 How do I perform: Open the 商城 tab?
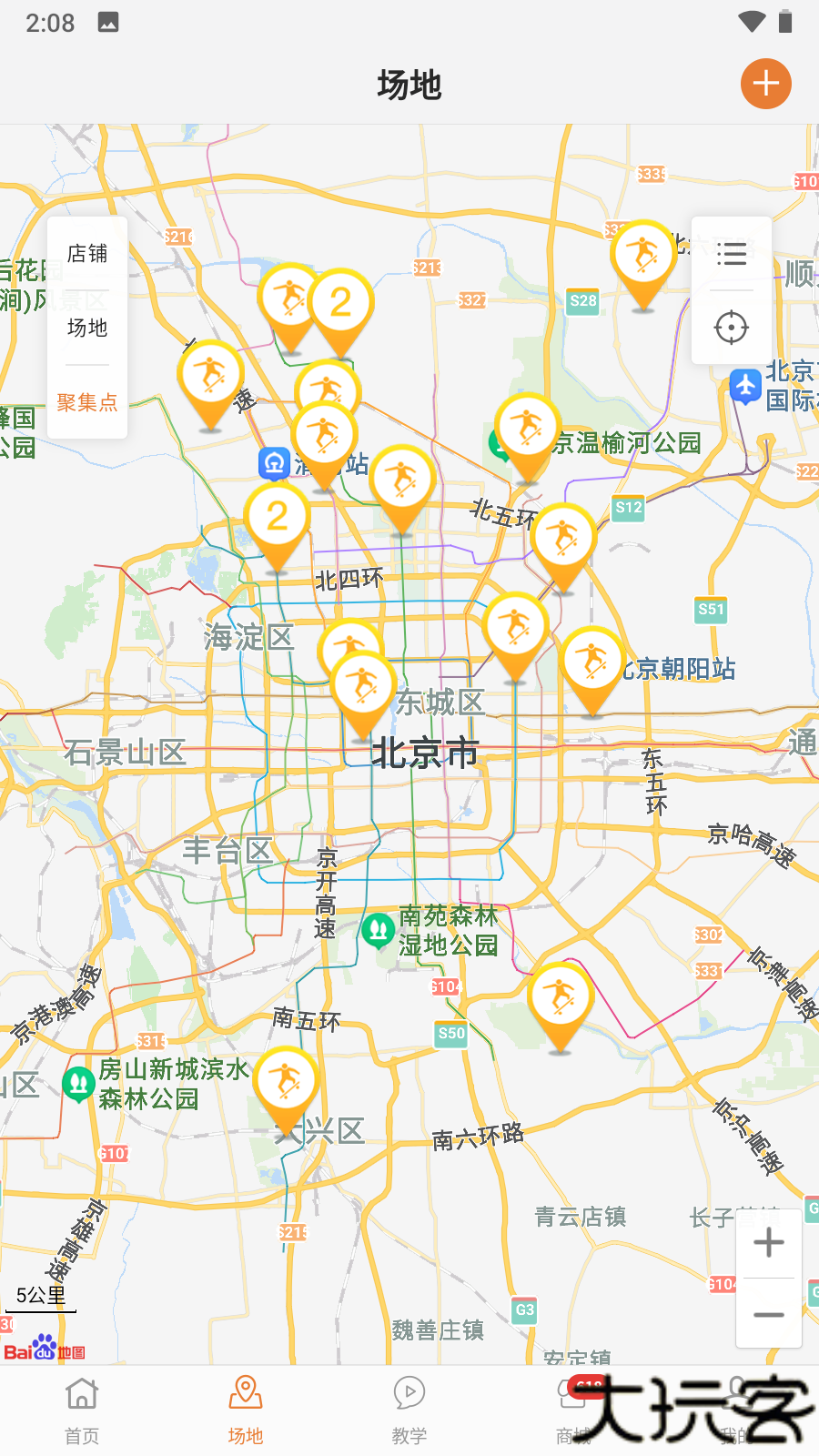coord(573,1410)
